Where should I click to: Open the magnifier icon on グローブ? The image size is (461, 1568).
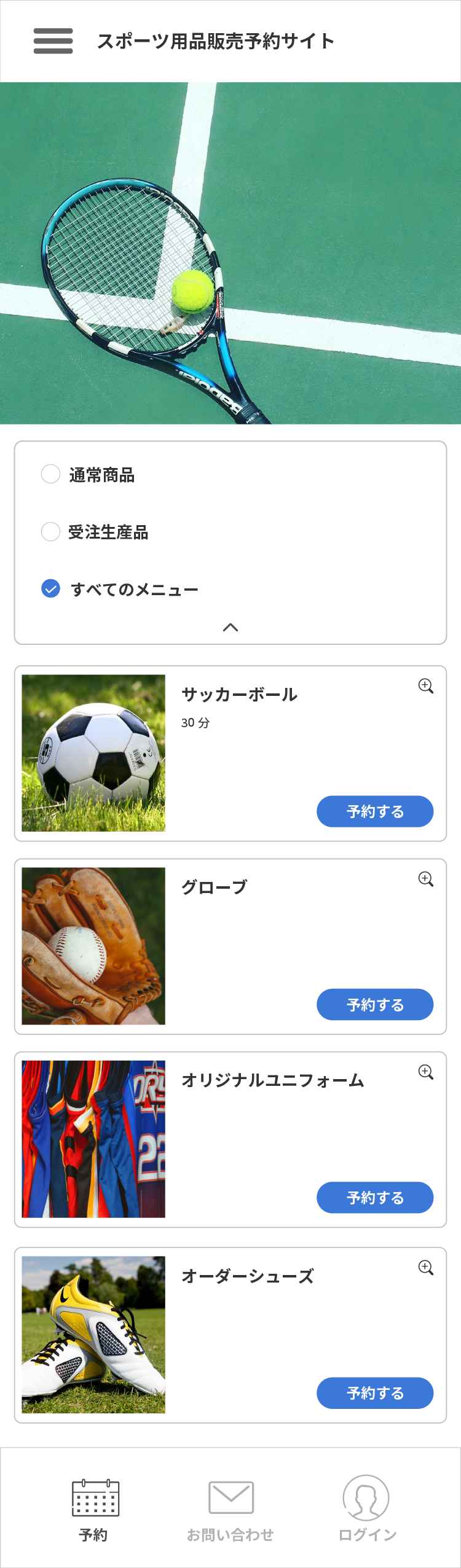pos(425,879)
